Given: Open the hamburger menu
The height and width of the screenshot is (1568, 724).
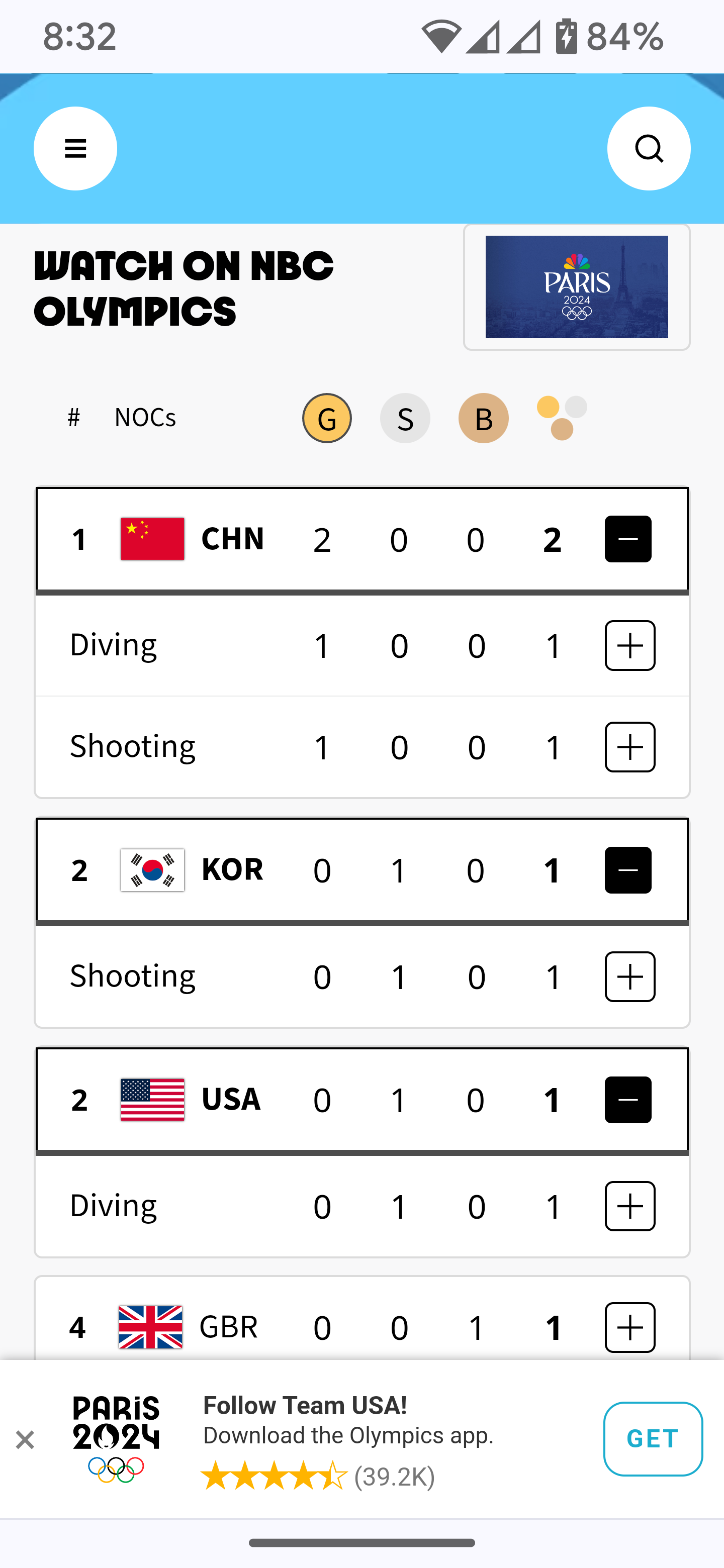Looking at the screenshot, I should point(75,149).
